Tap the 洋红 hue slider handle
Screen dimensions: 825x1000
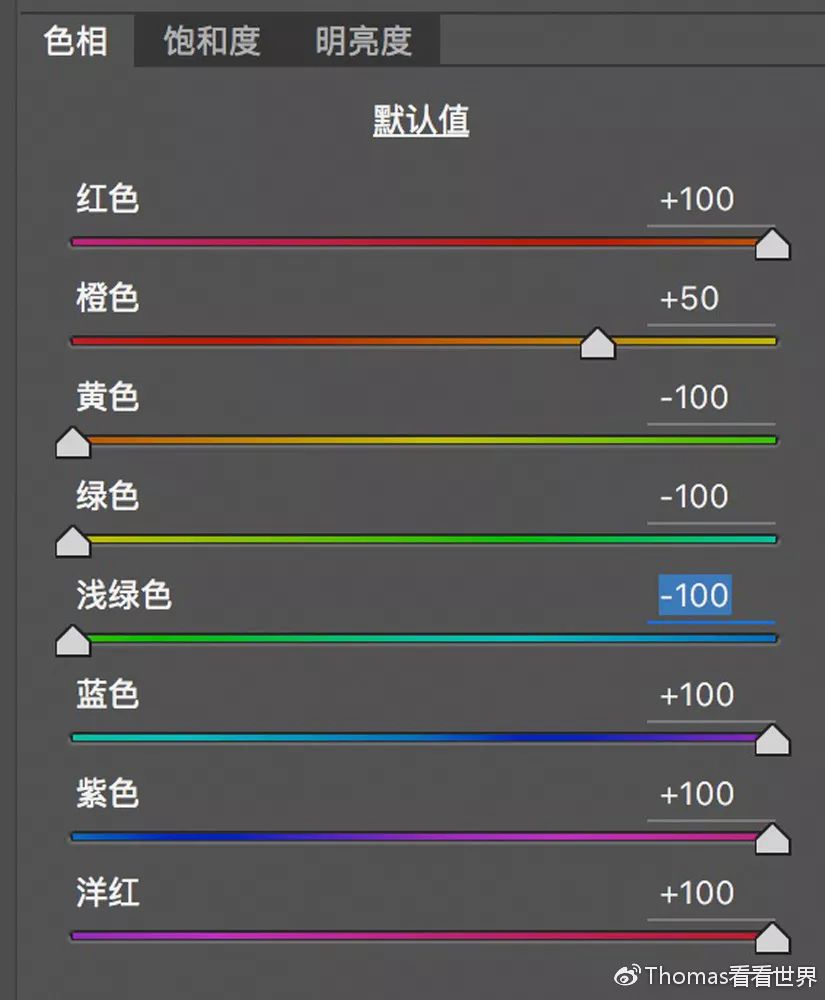coord(772,938)
